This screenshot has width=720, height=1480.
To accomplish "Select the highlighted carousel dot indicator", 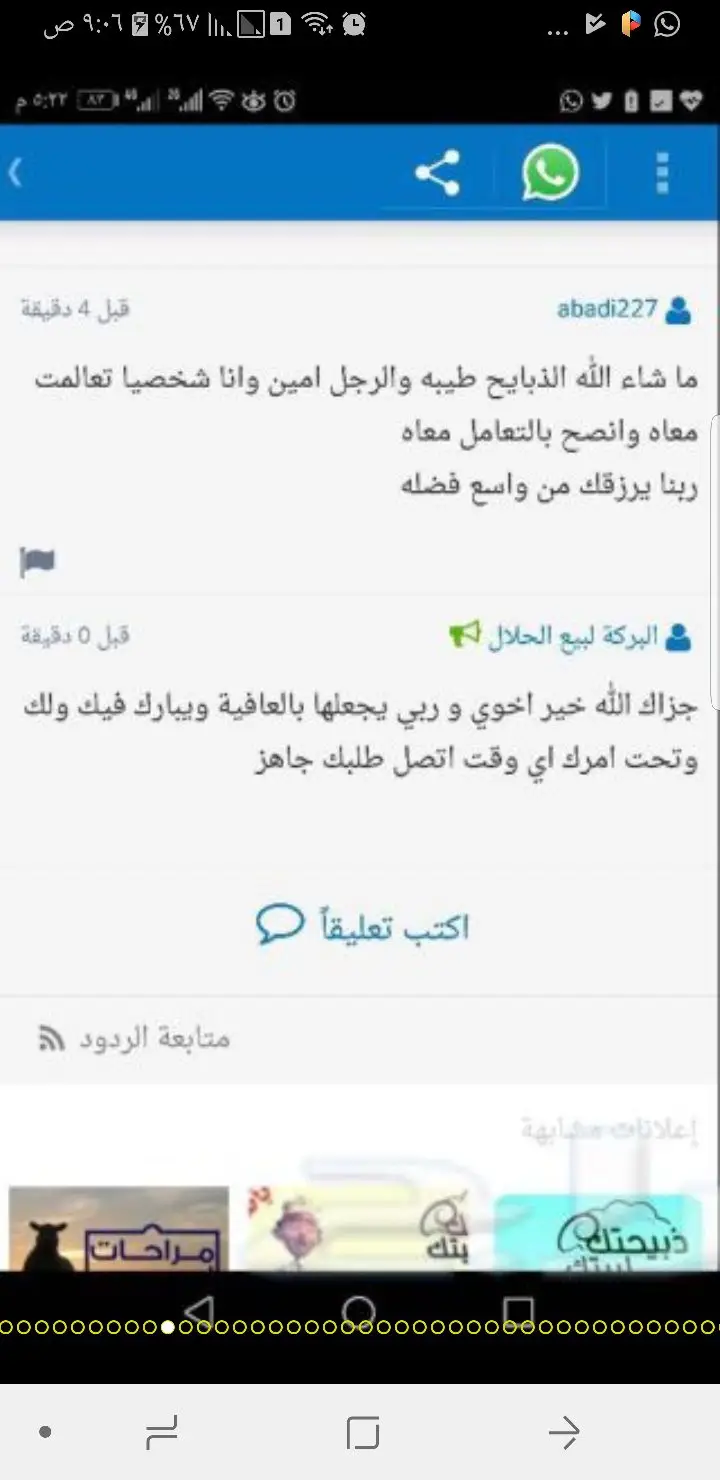I will click(x=168, y=1328).
